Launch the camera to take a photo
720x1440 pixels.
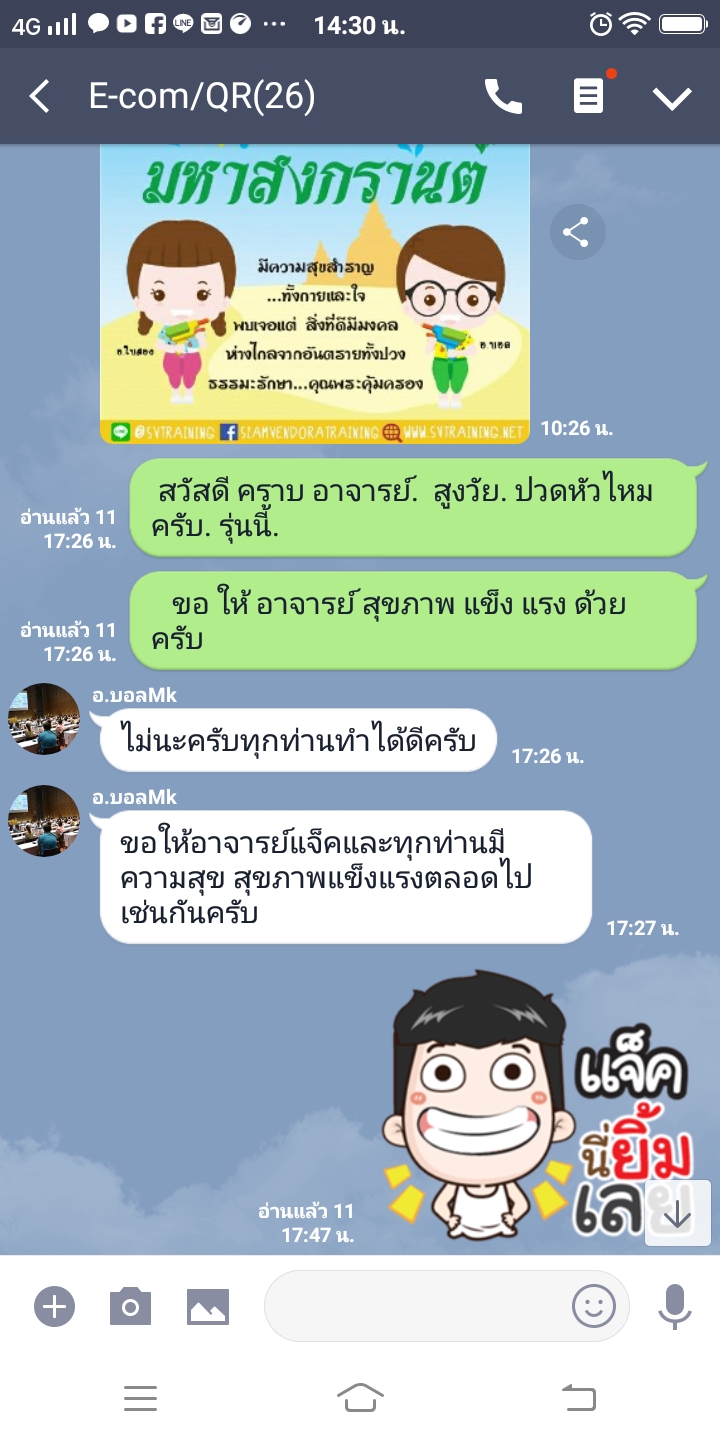[x=130, y=1306]
